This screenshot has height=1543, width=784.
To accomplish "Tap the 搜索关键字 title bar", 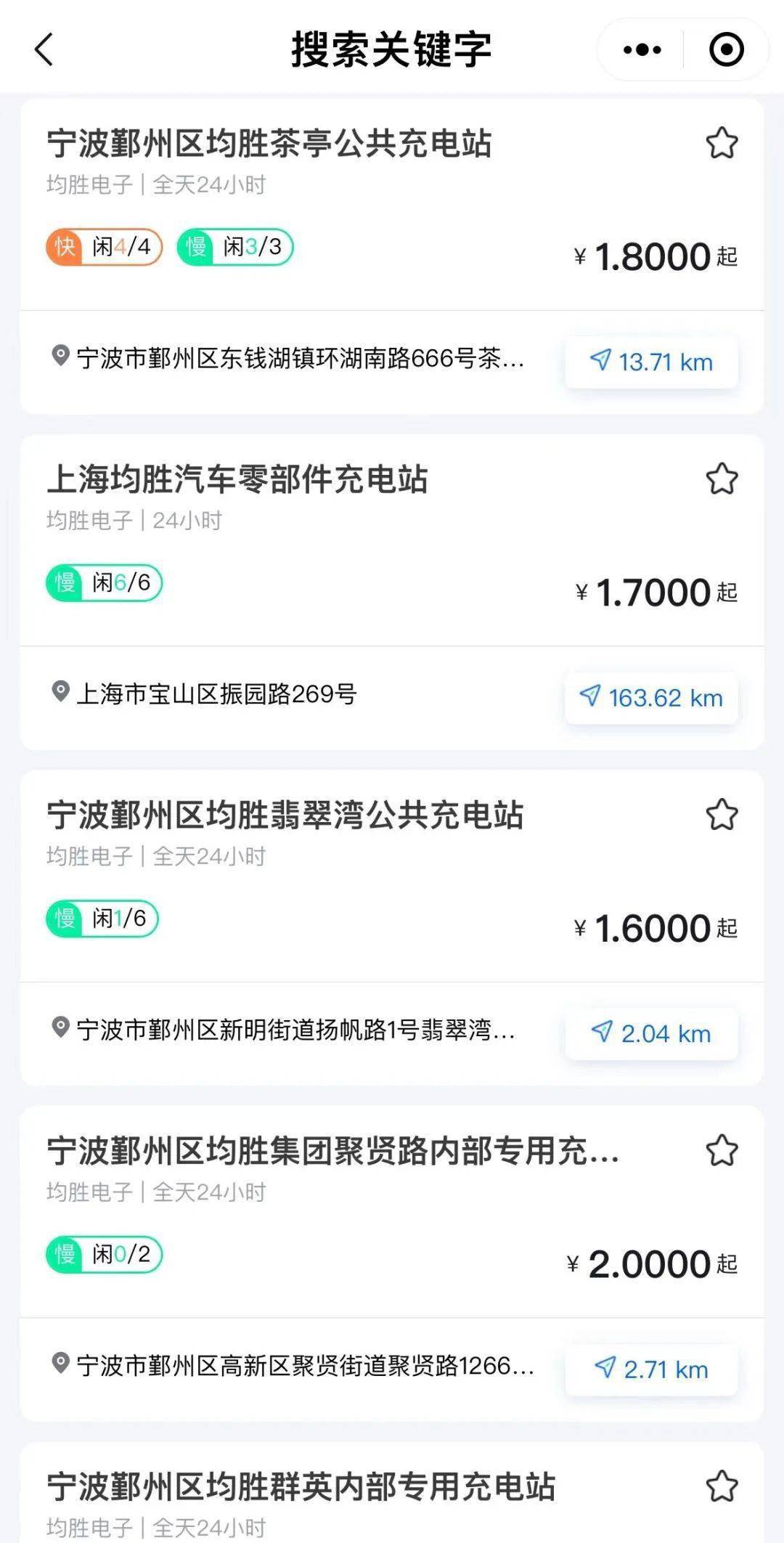I will [x=392, y=51].
